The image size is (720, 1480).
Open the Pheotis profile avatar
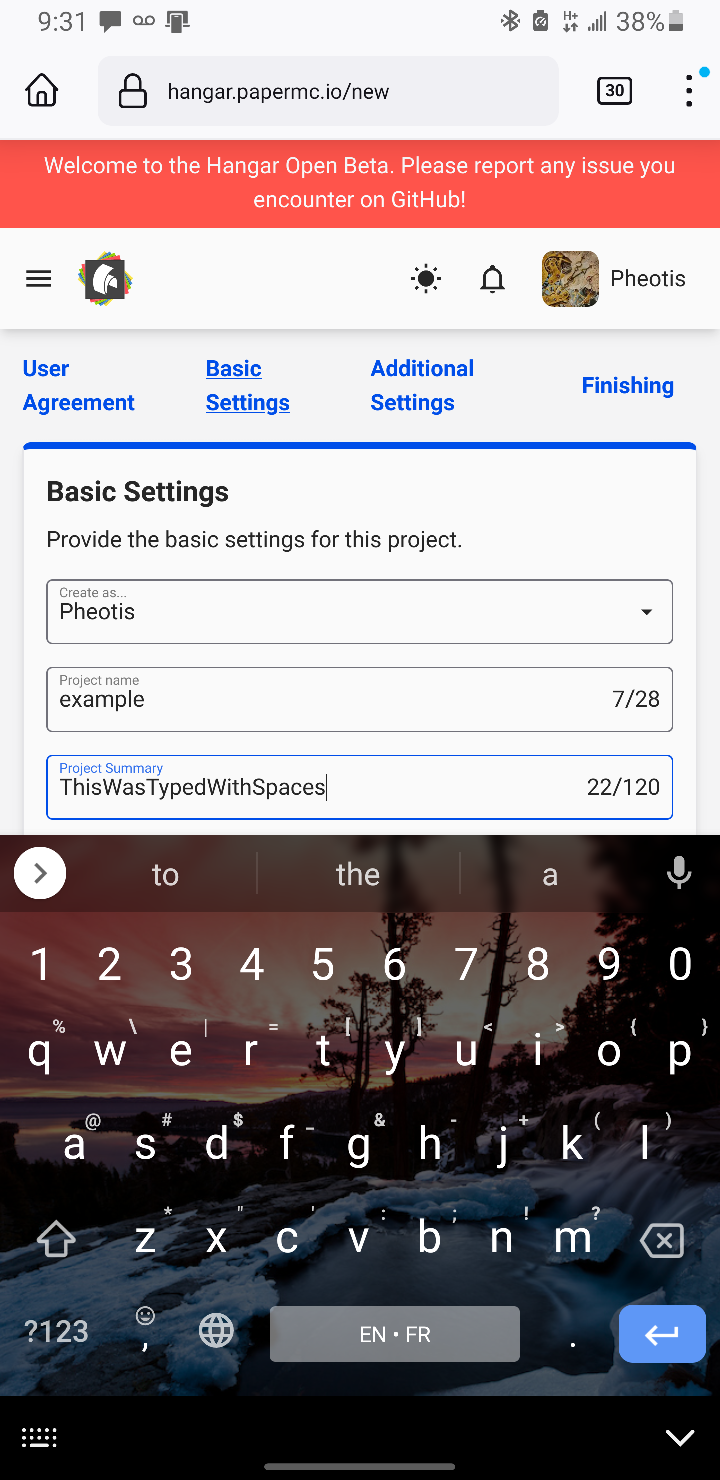pyautogui.click(x=569, y=278)
